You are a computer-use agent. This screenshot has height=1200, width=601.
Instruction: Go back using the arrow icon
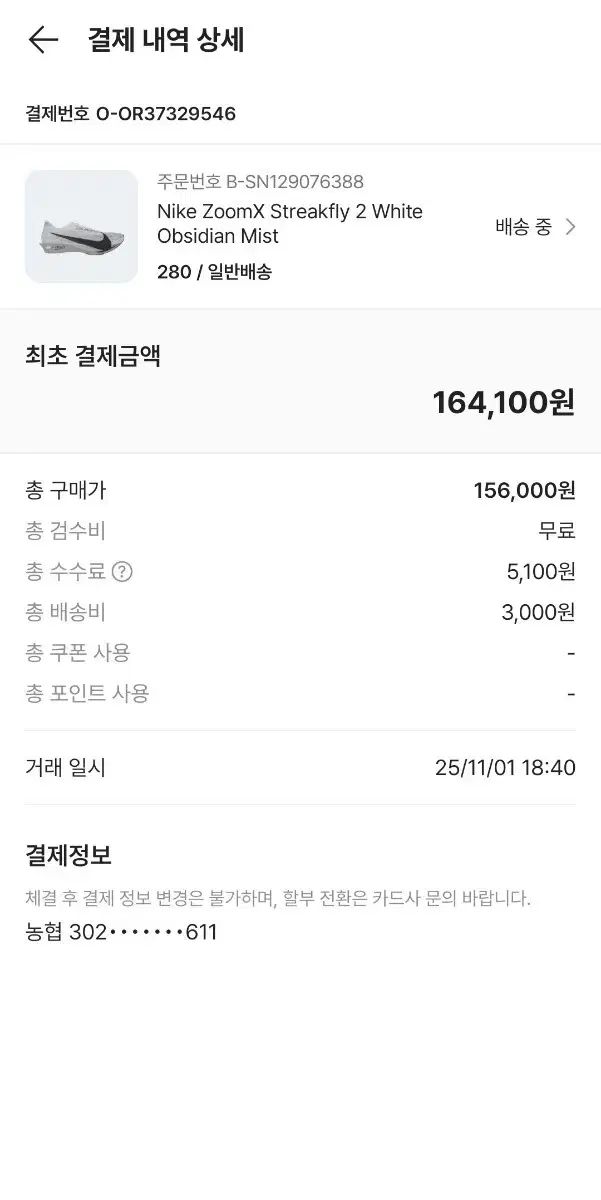click(43, 40)
